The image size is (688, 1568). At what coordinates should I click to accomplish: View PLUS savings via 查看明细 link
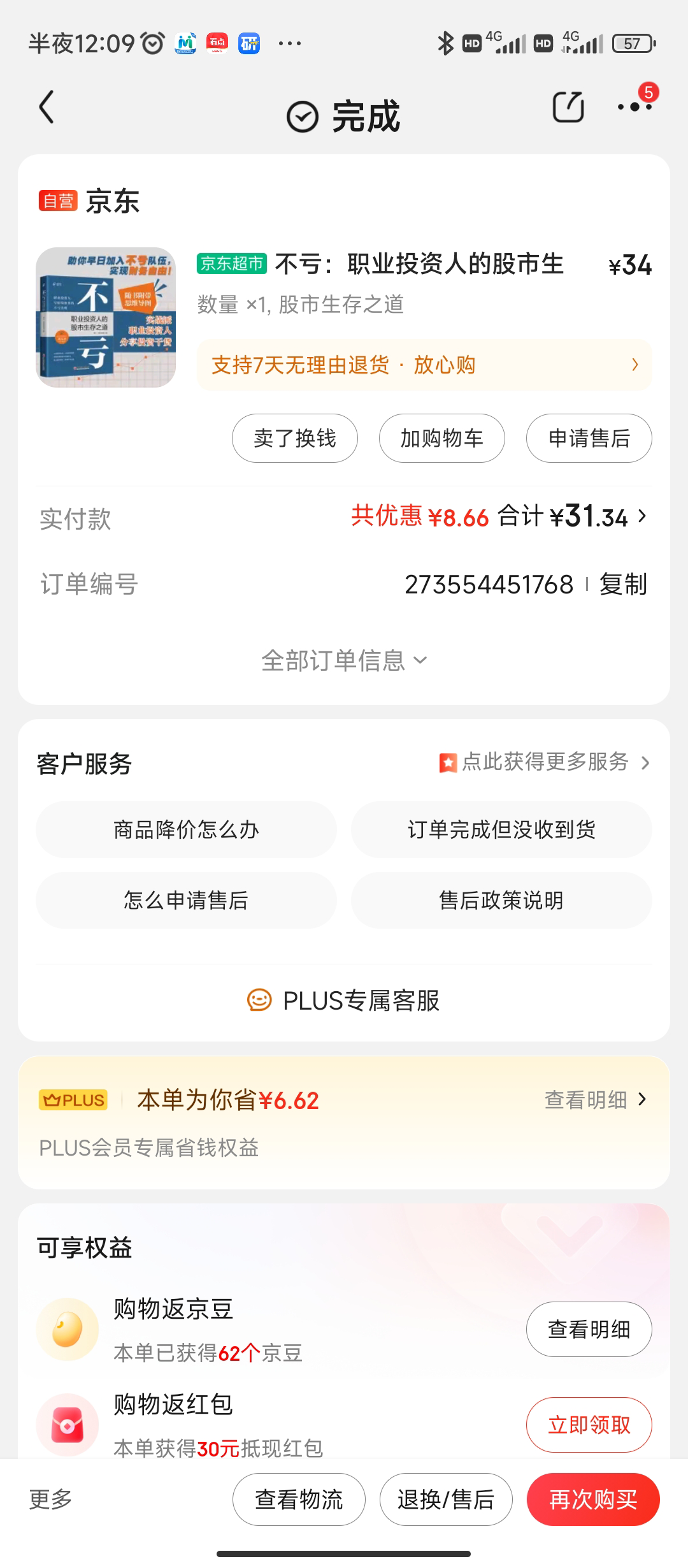coord(595,1100)
